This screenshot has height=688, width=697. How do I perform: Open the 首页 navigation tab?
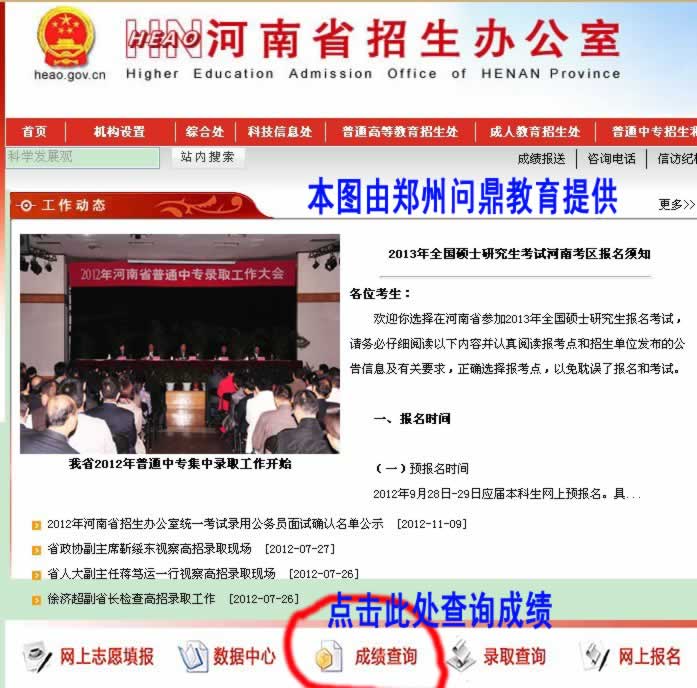click(x=34, y=132)
